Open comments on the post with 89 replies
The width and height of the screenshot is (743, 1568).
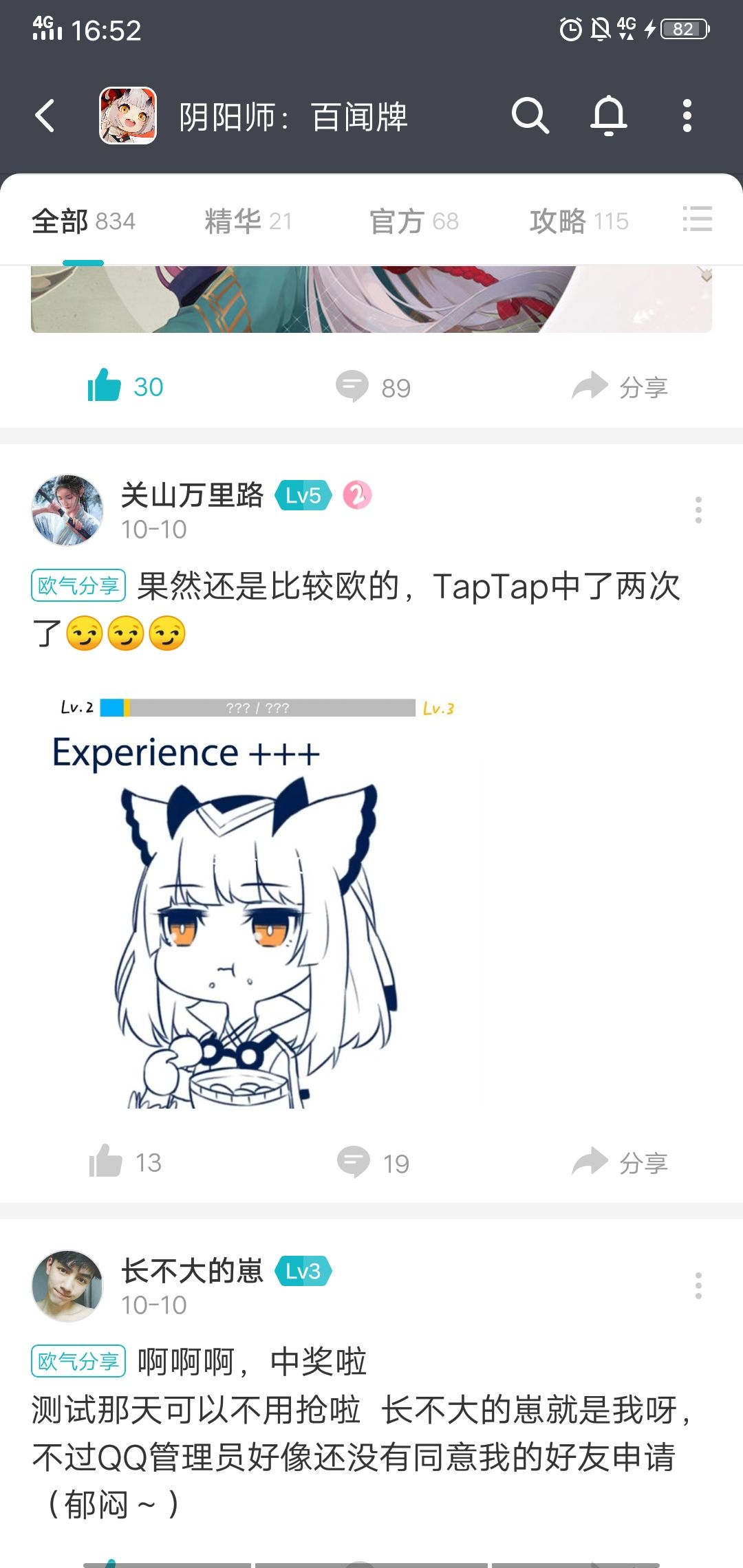(x=373, y=387)
